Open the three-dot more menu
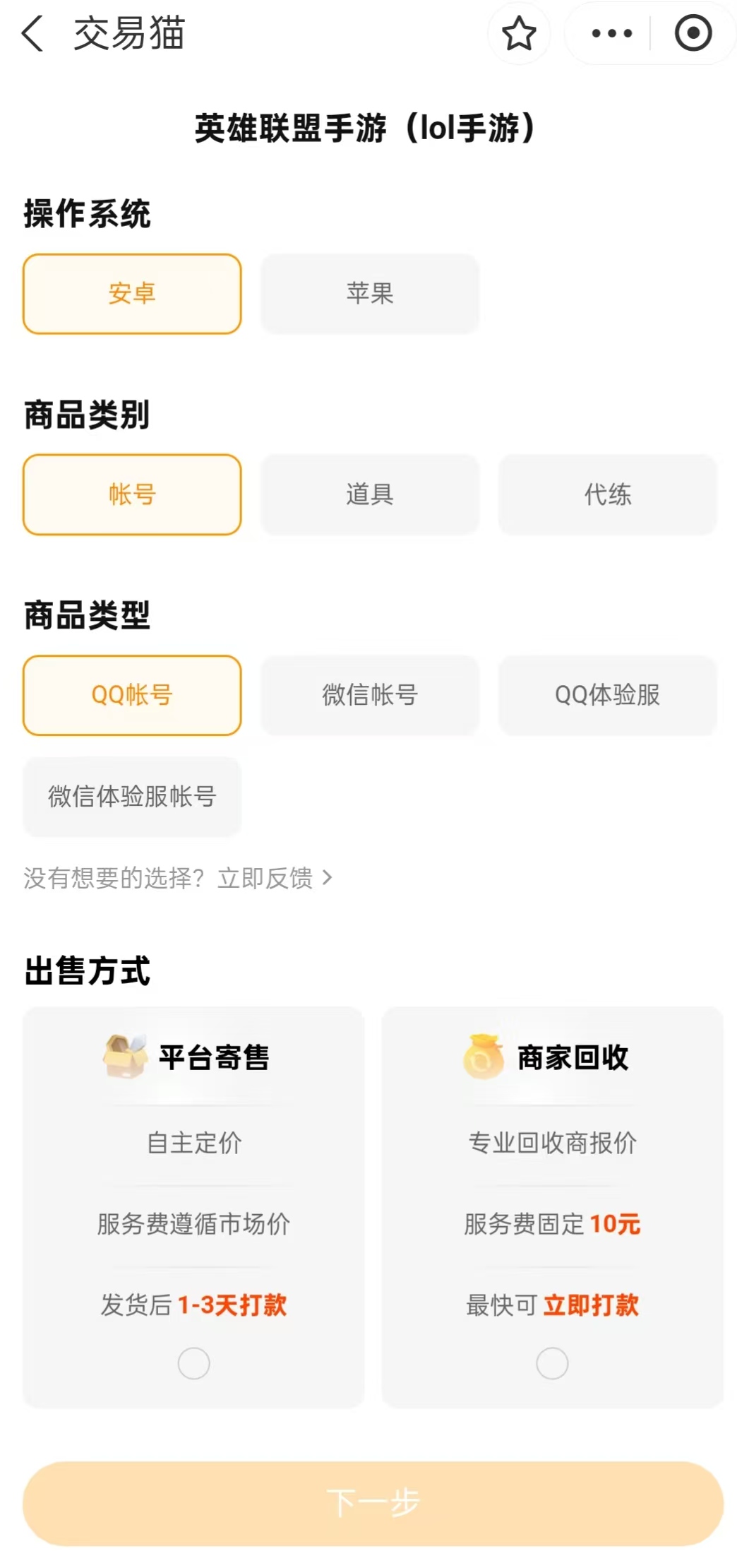The image size is (737, 1568). (x=611, y=33)
